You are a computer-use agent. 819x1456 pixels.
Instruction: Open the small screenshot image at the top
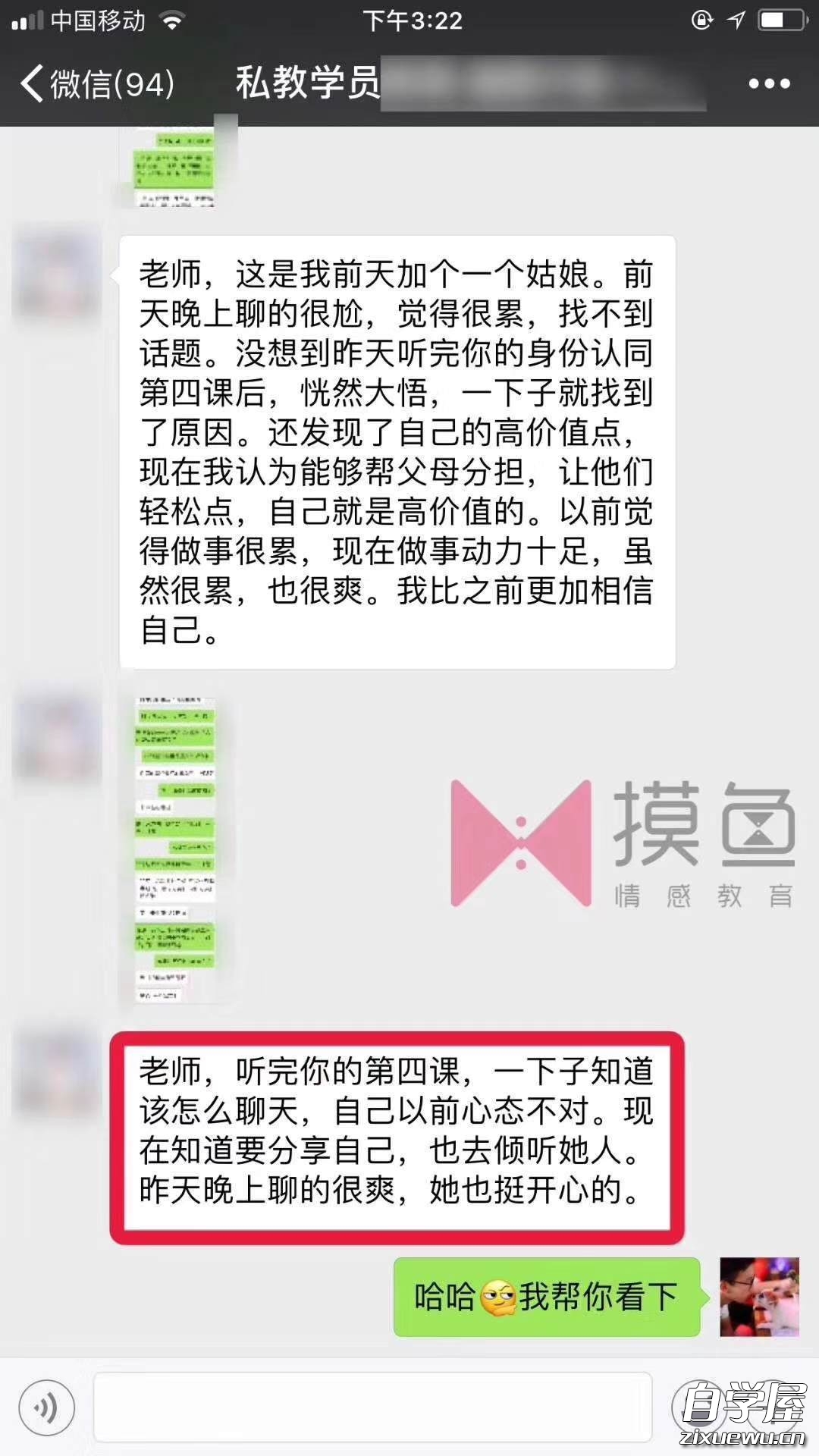pyautogui.click(x=175, y=161)
